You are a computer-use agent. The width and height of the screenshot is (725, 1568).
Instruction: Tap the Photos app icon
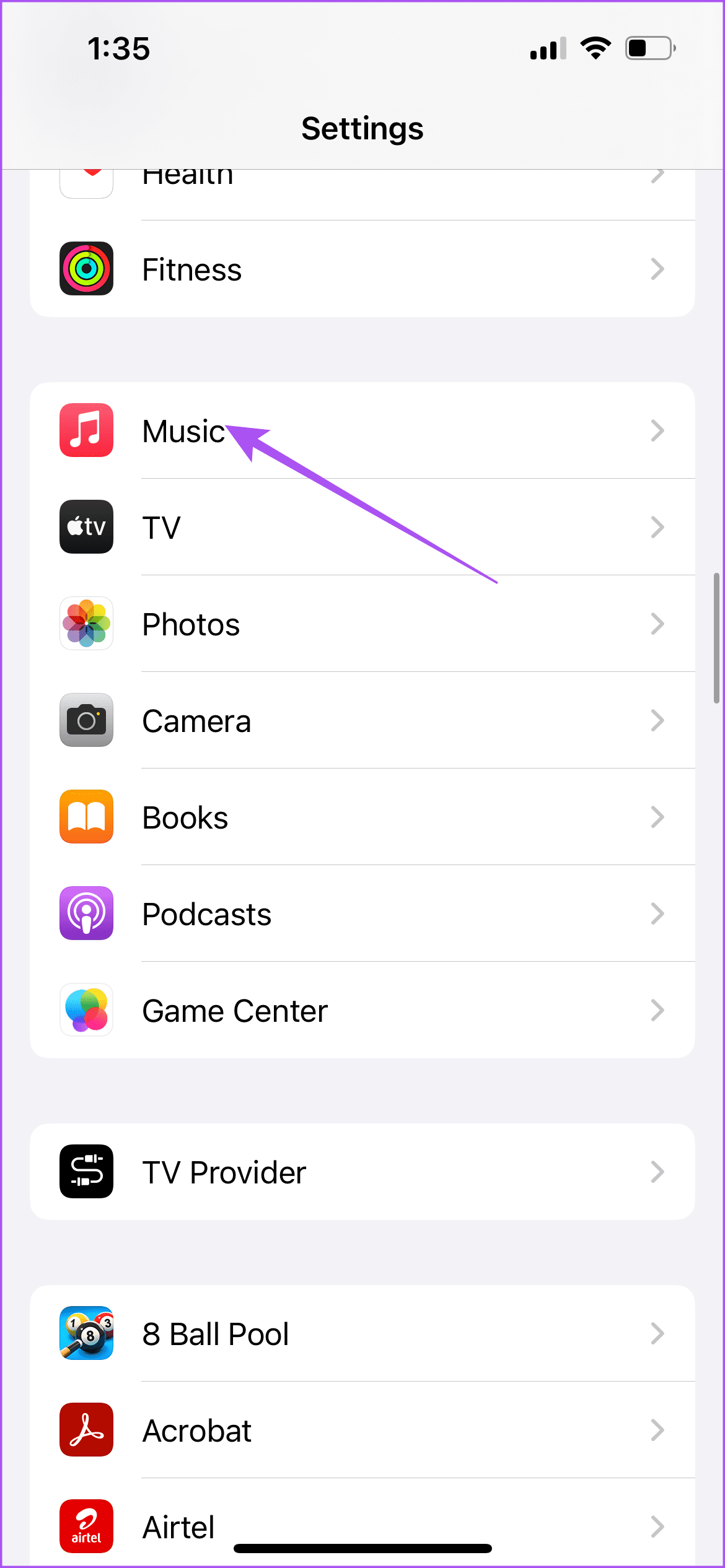(86, 624)
